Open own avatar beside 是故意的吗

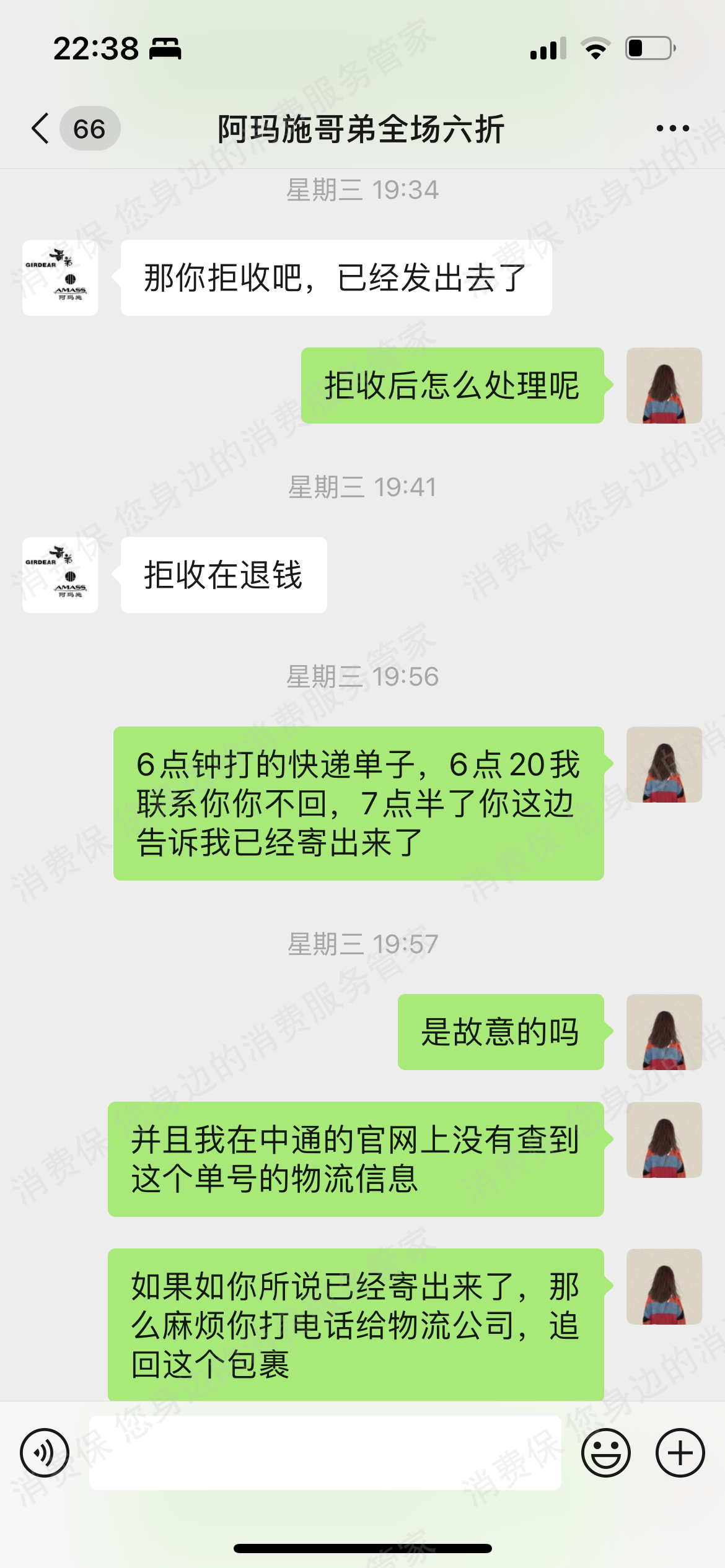click(x=664, y=1032)
